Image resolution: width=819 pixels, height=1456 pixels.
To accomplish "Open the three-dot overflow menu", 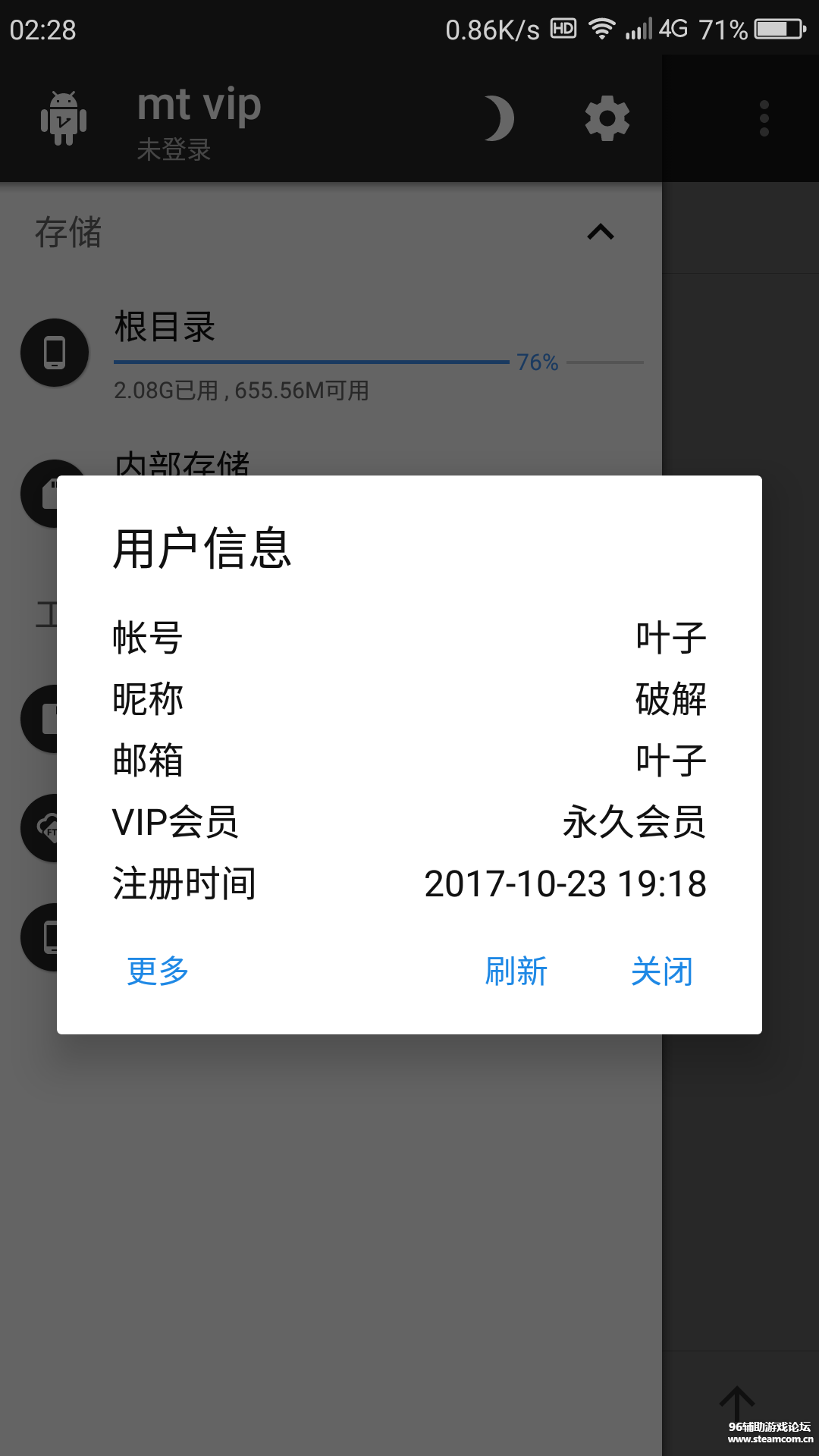I will point(763,118).
